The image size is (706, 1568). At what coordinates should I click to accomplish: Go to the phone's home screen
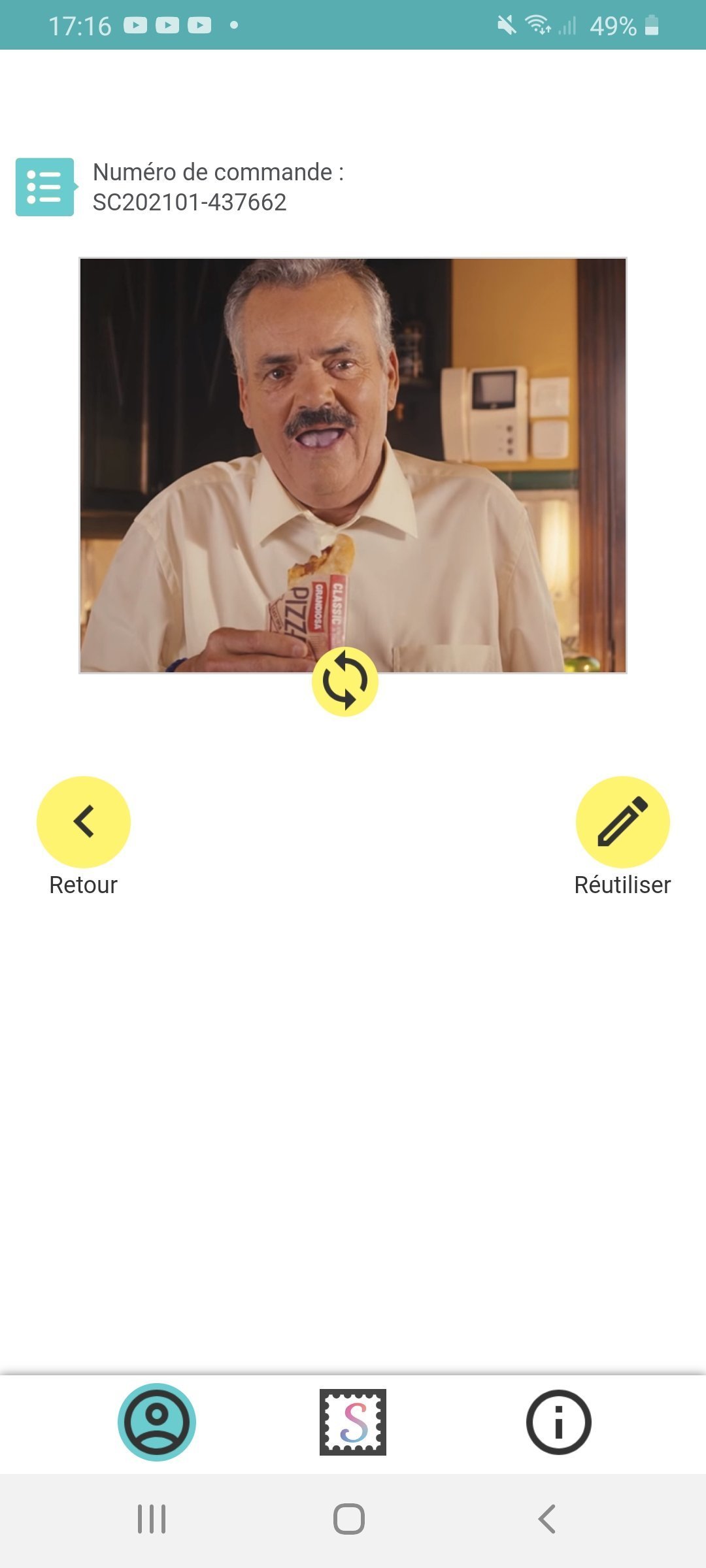[349, 1518]
